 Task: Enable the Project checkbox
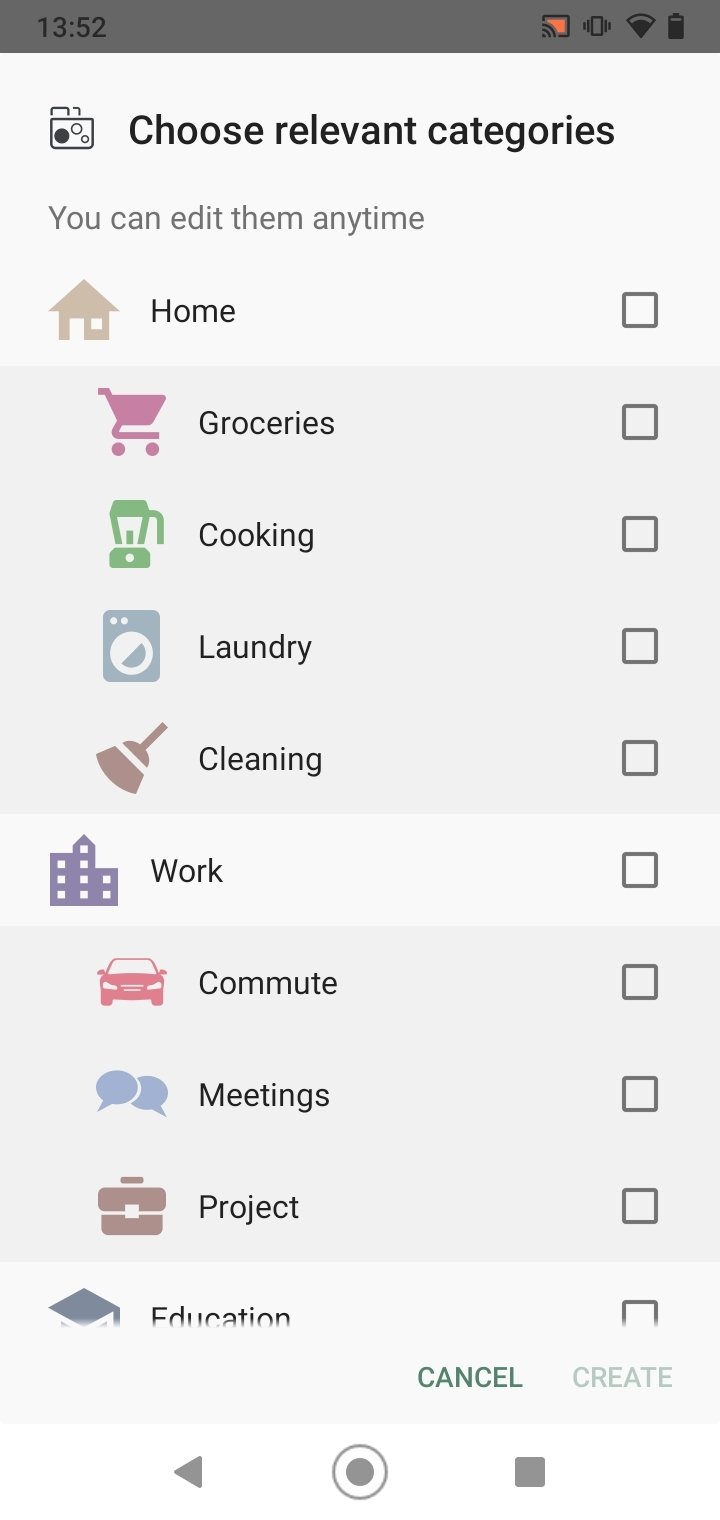pos(640,1206)
